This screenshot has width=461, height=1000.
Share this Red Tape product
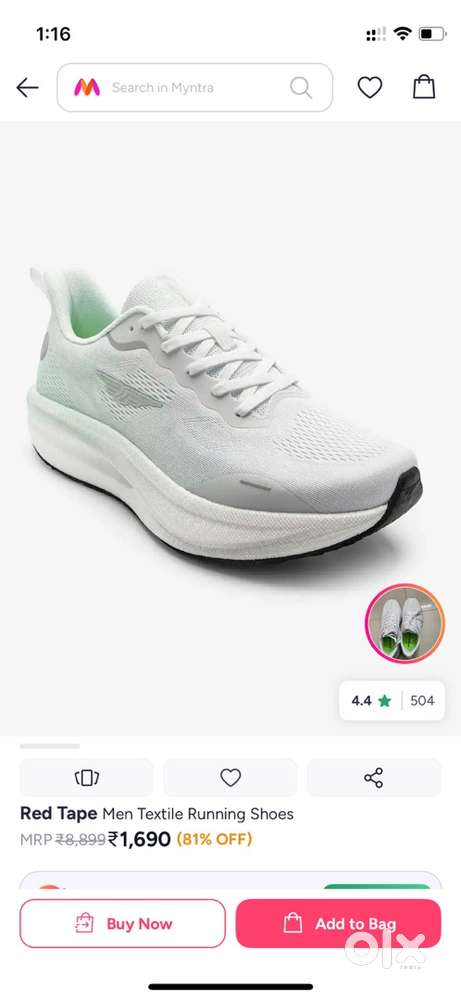[x=374, y=777]
